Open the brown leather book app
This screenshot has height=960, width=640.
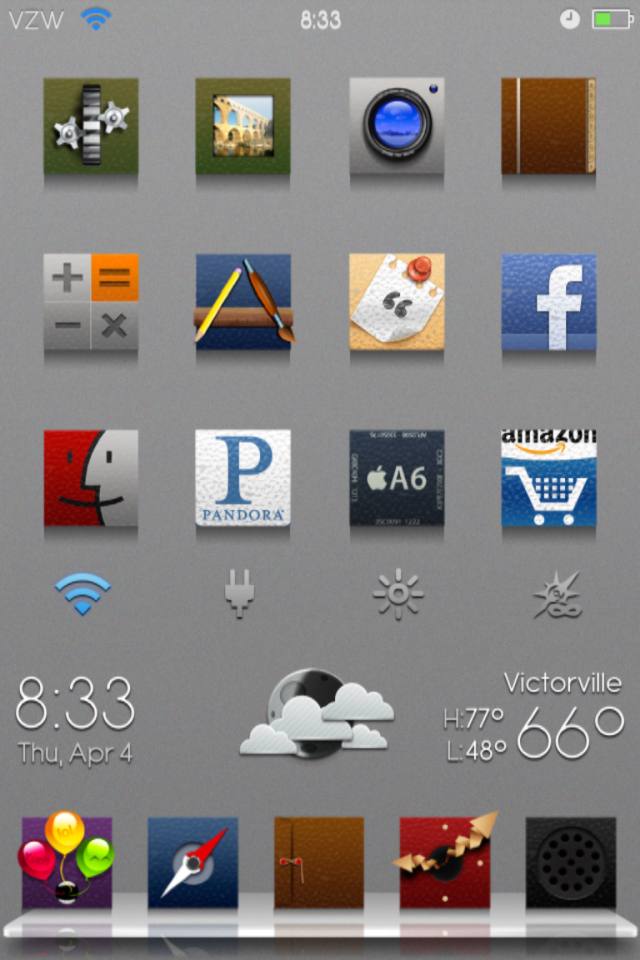(x=548, y=127)
